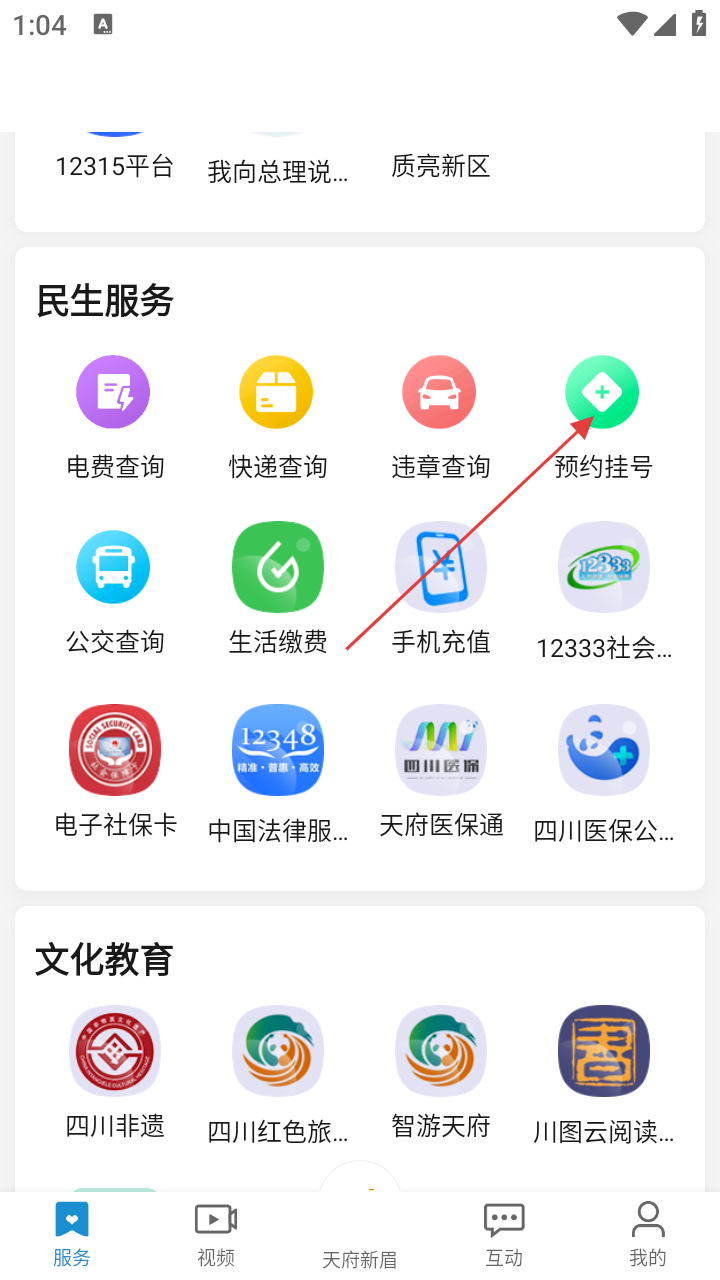The height and width of the screenshot is (1280, 720).
Task: Open 中国法律服务 12348 service
Action: 277,750
